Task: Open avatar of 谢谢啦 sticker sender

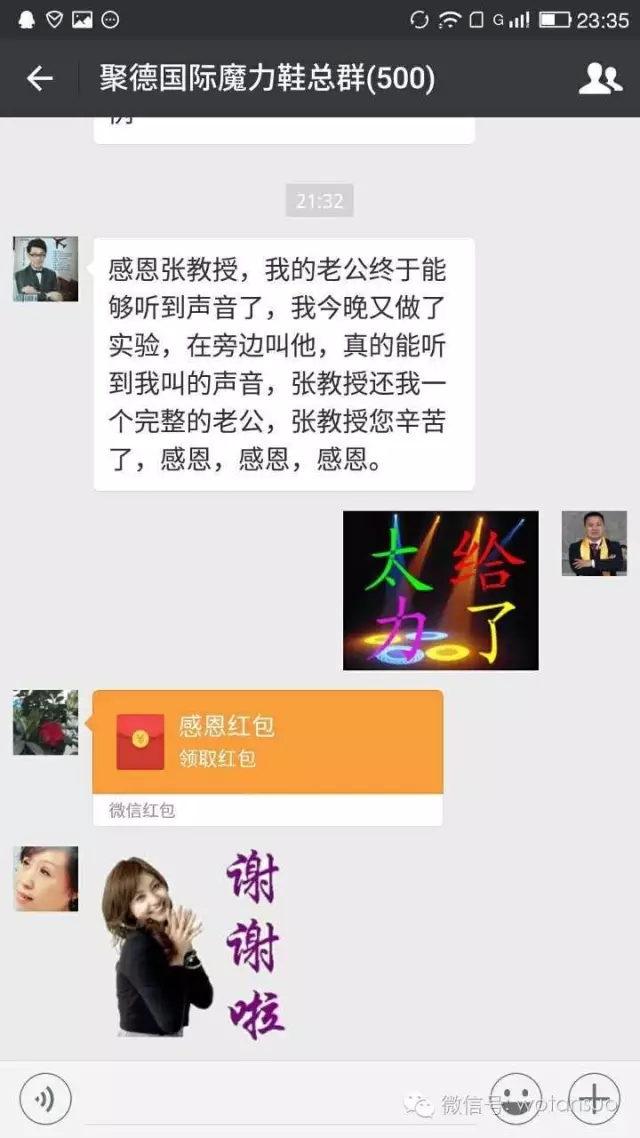Action: [45, 879]
